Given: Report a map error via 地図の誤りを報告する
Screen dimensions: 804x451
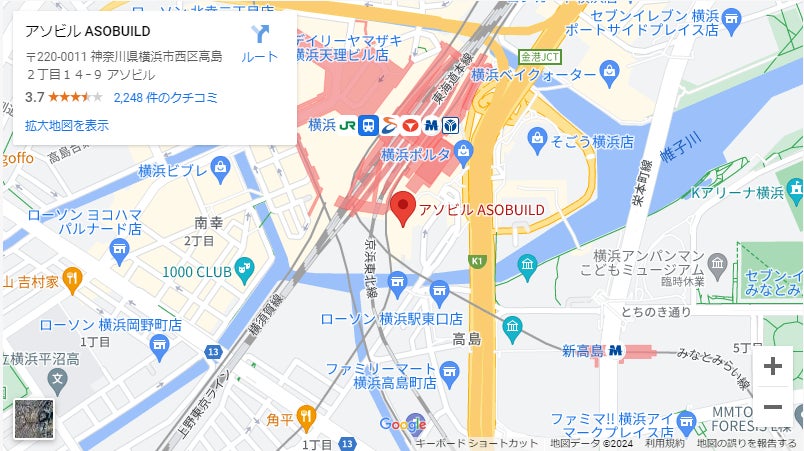Looking at the screenshot, I should [747, 443].
